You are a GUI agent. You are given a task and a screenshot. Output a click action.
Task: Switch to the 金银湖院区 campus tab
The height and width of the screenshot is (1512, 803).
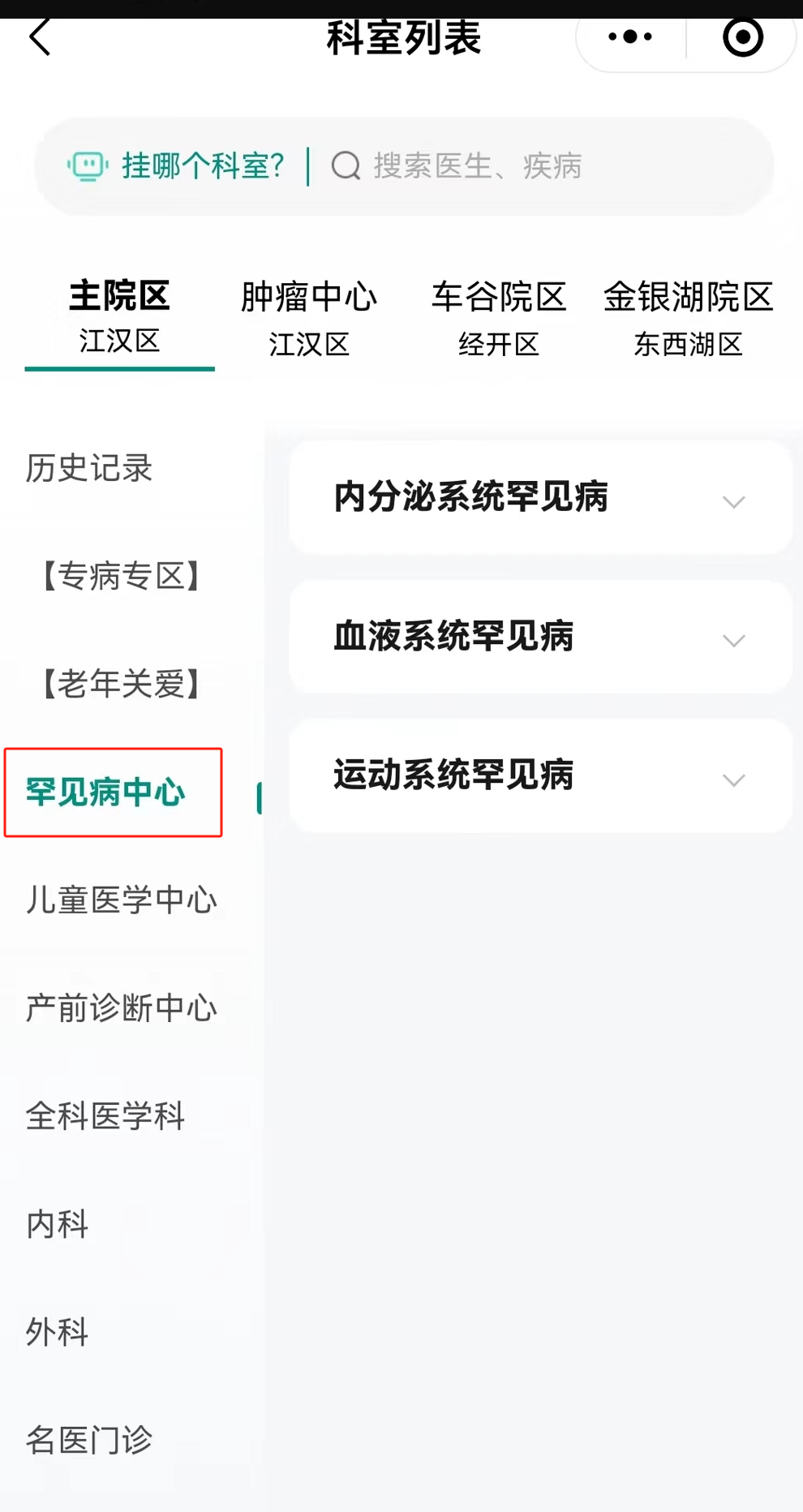[688, 319]
